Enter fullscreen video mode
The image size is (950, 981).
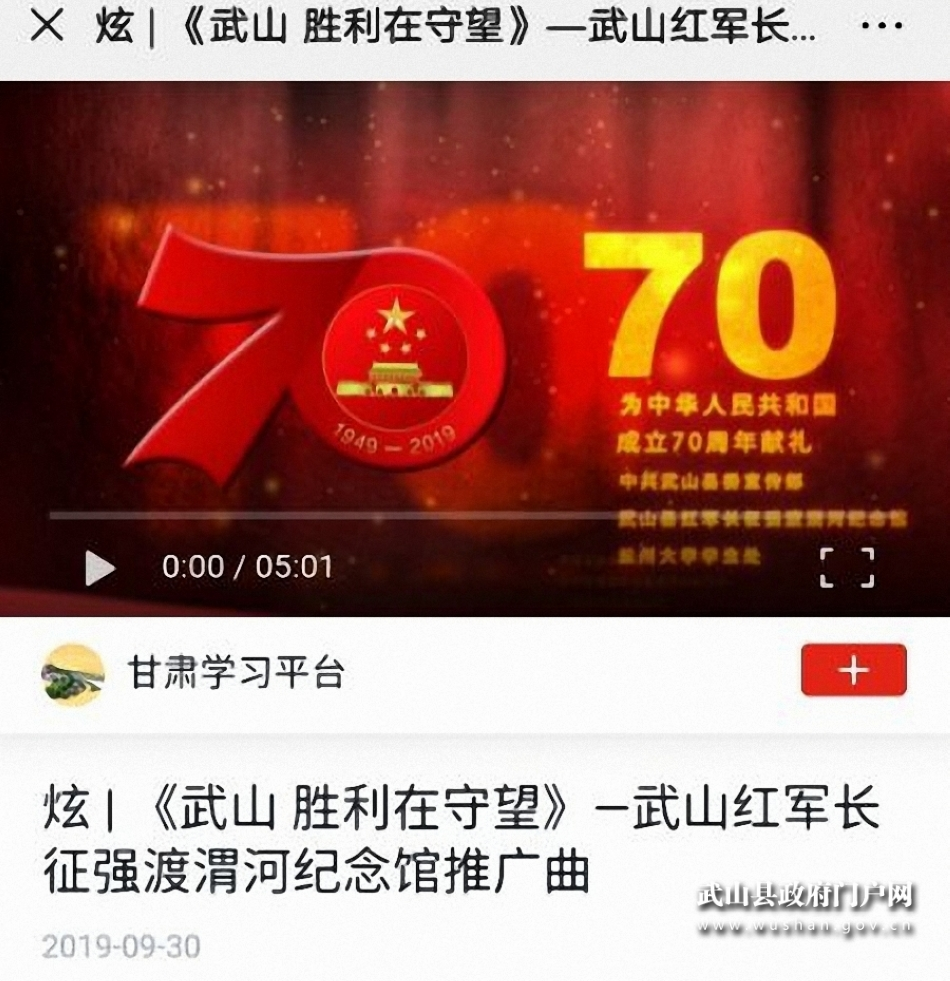pos(846,567)
